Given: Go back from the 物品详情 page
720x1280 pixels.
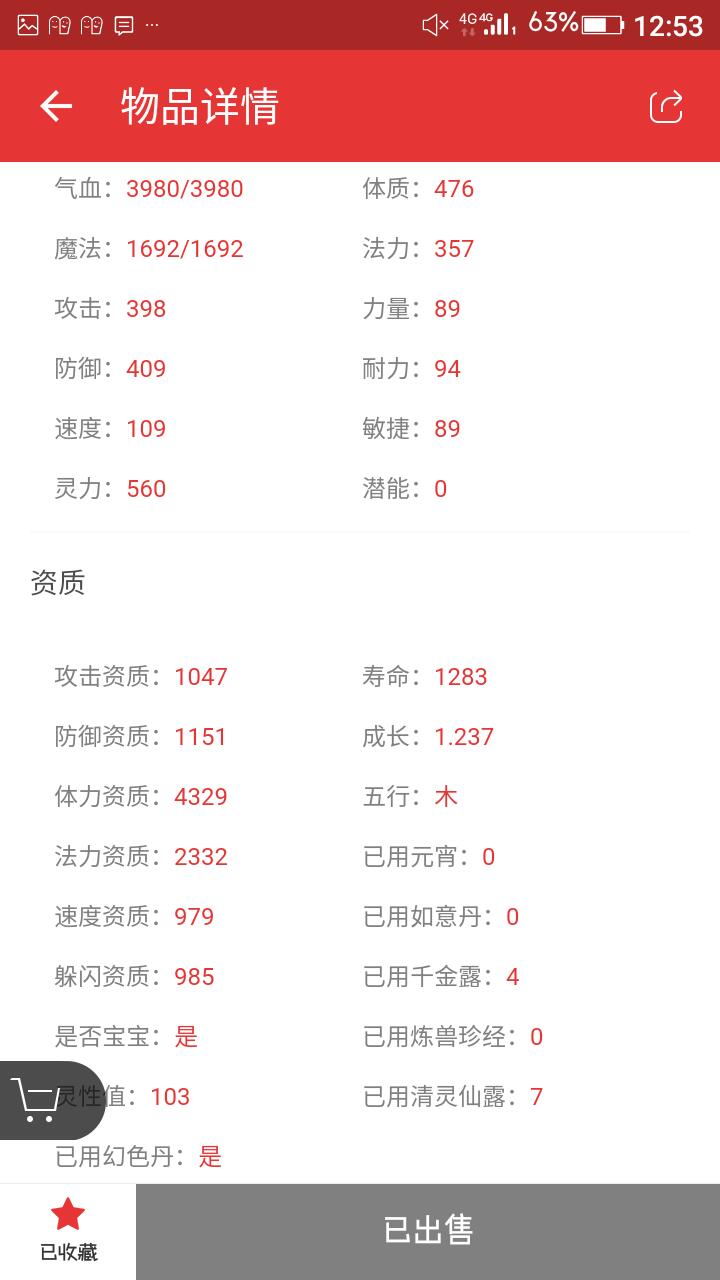Looking at the screenshot, I should (x=56, y=106).
